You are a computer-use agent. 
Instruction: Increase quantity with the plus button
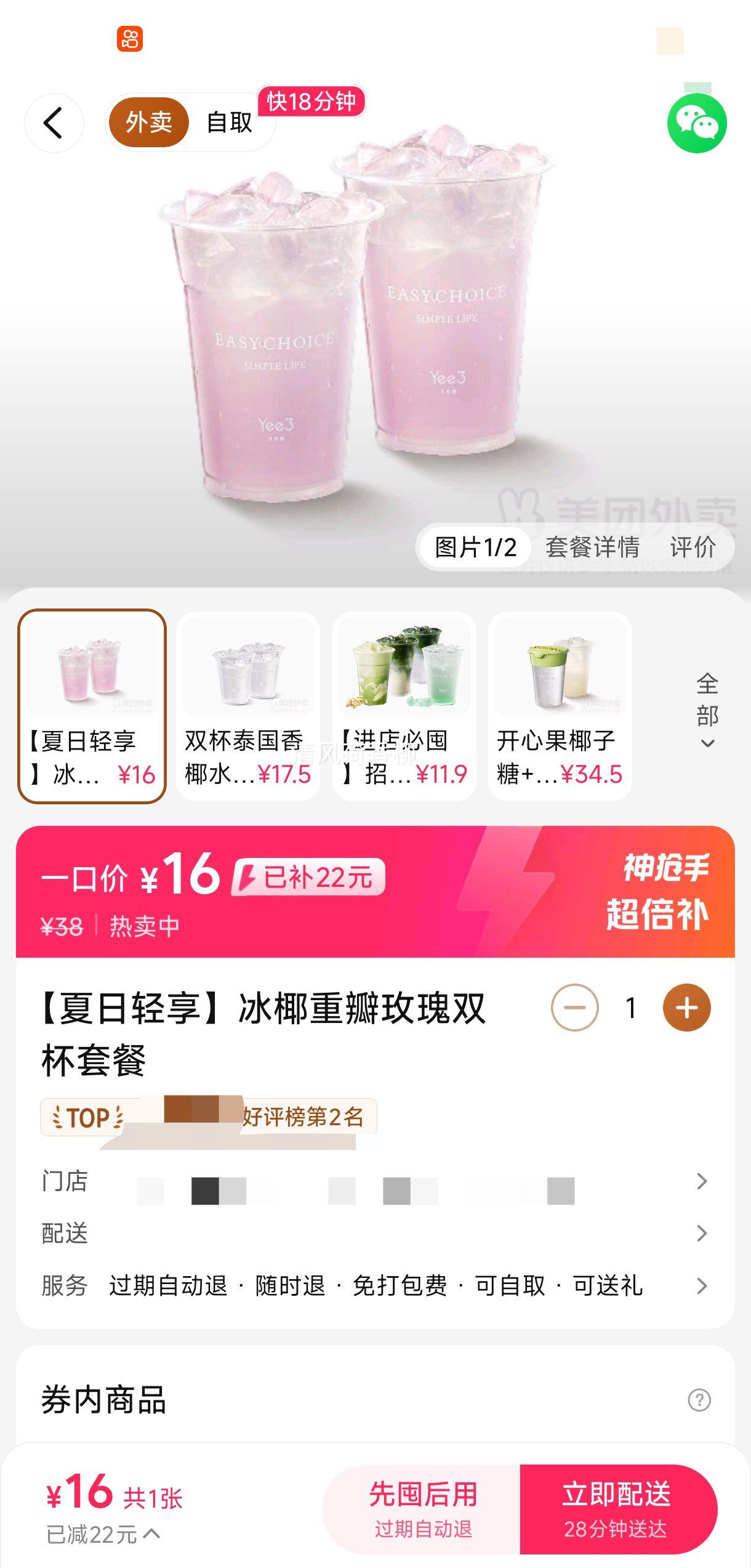tap(686, 1008)
